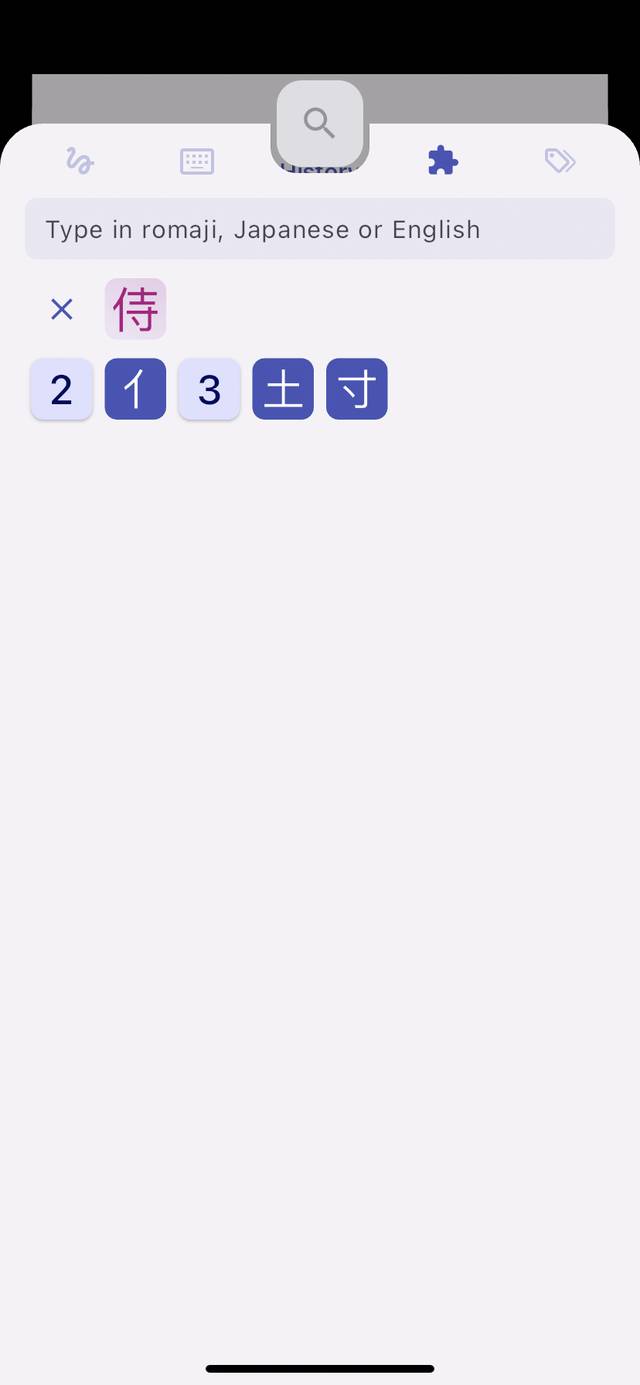Switch to the keyboard input tab

197,161
